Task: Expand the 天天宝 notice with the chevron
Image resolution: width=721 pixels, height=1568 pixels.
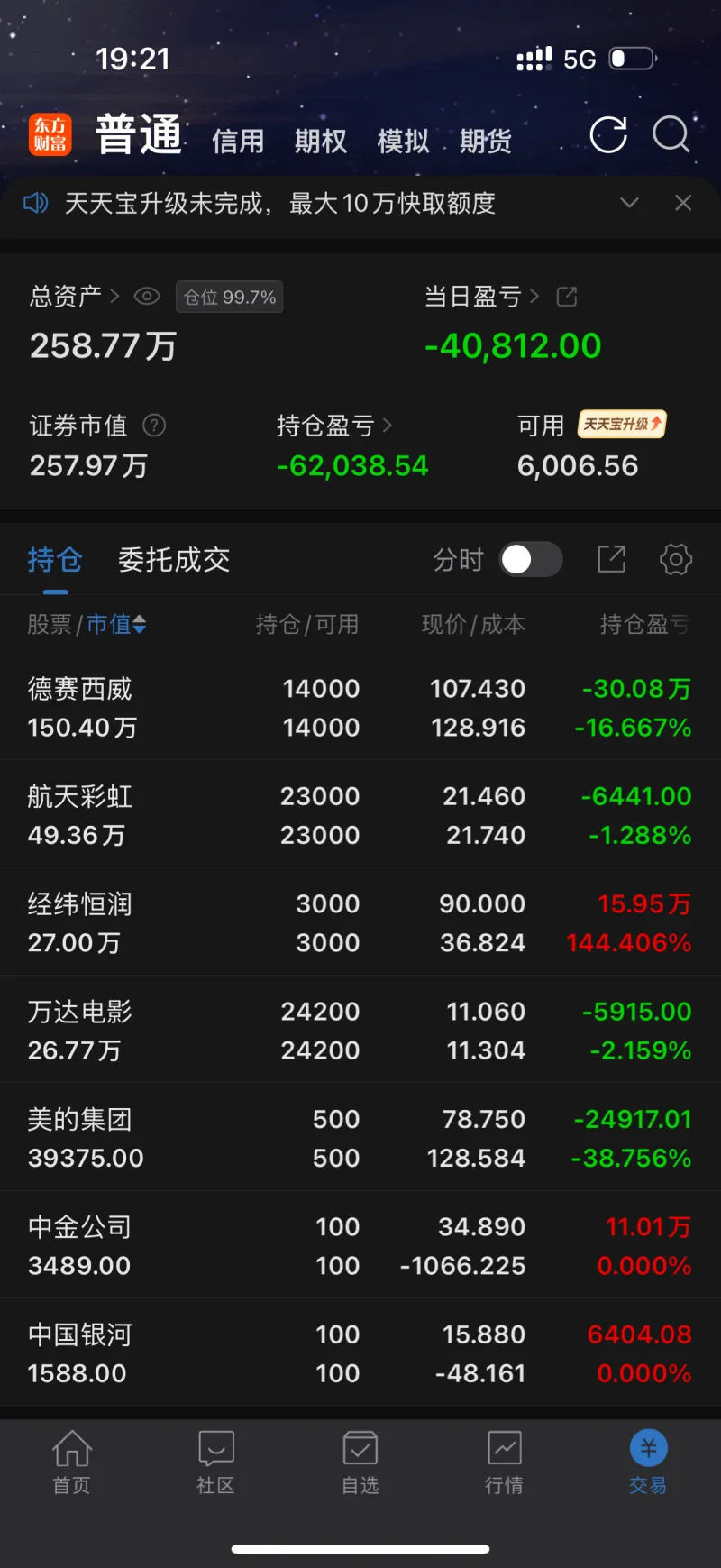Action: click(x=629, y=203)
